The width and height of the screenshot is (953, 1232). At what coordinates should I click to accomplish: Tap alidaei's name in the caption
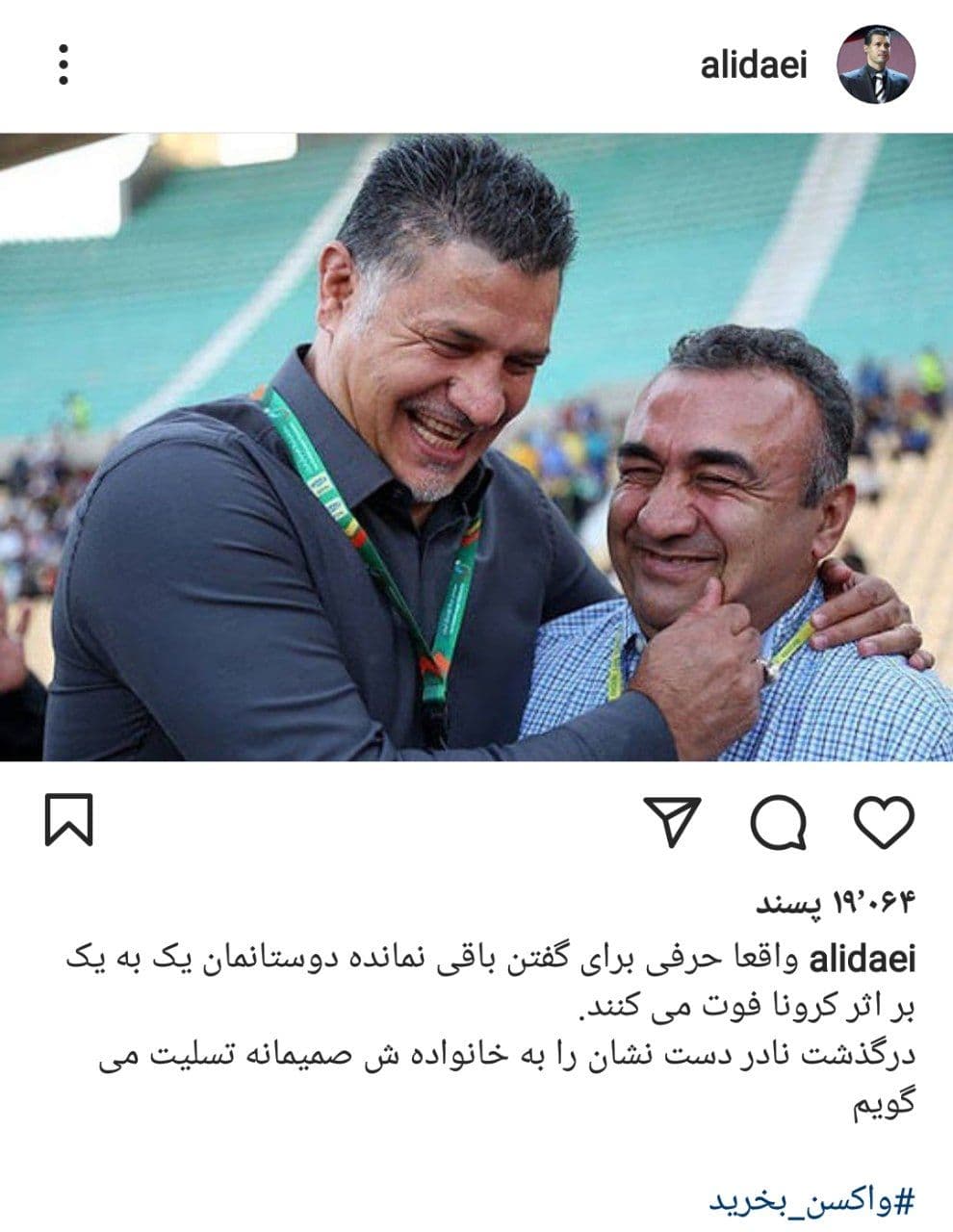click(x=862, y=959)
